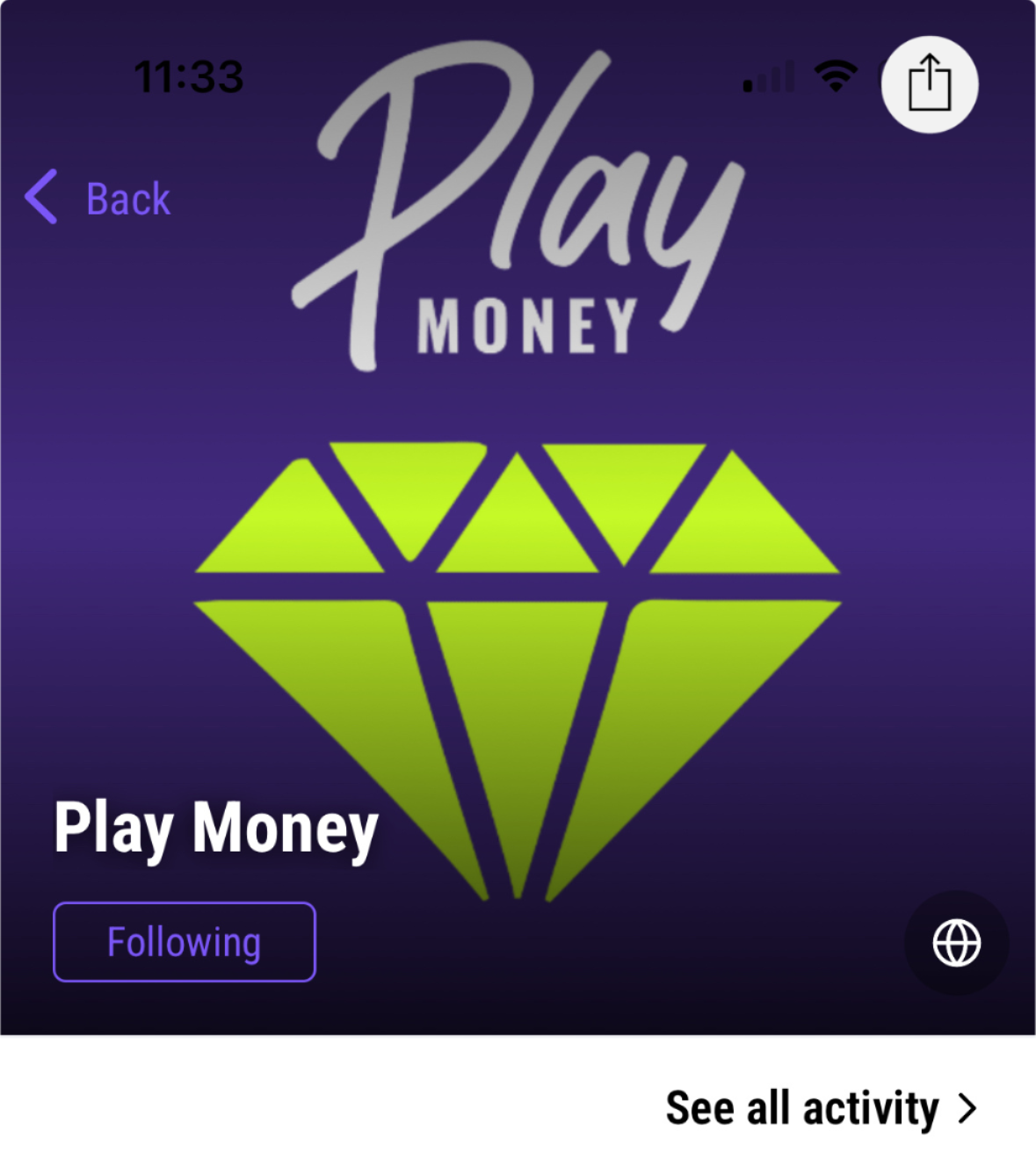Tap the Following button to unfollow

click(185, 942)
